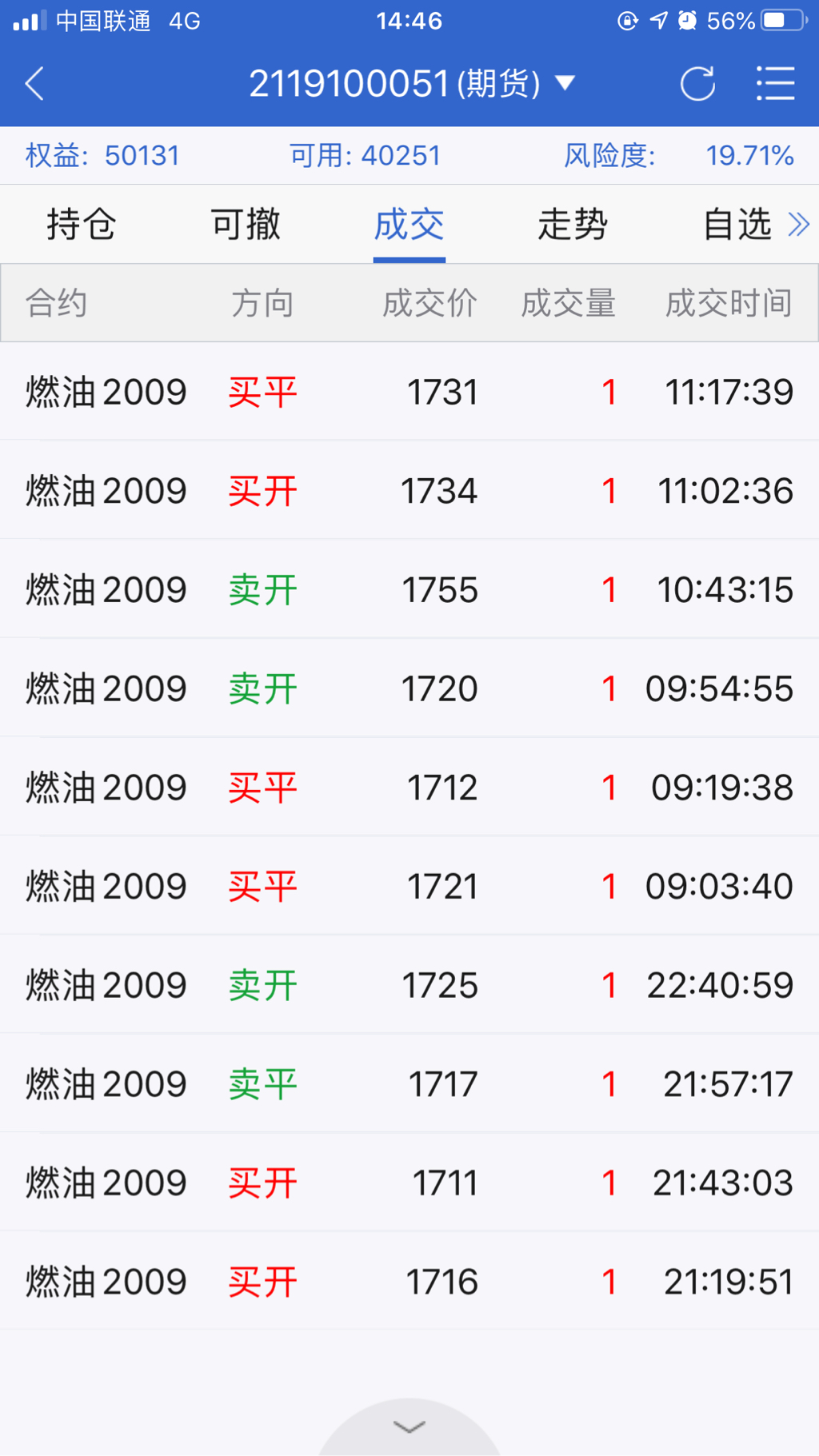Switch to the 自选 tab
Viewport: 819px width, 1456px height.
click(737, 224)
